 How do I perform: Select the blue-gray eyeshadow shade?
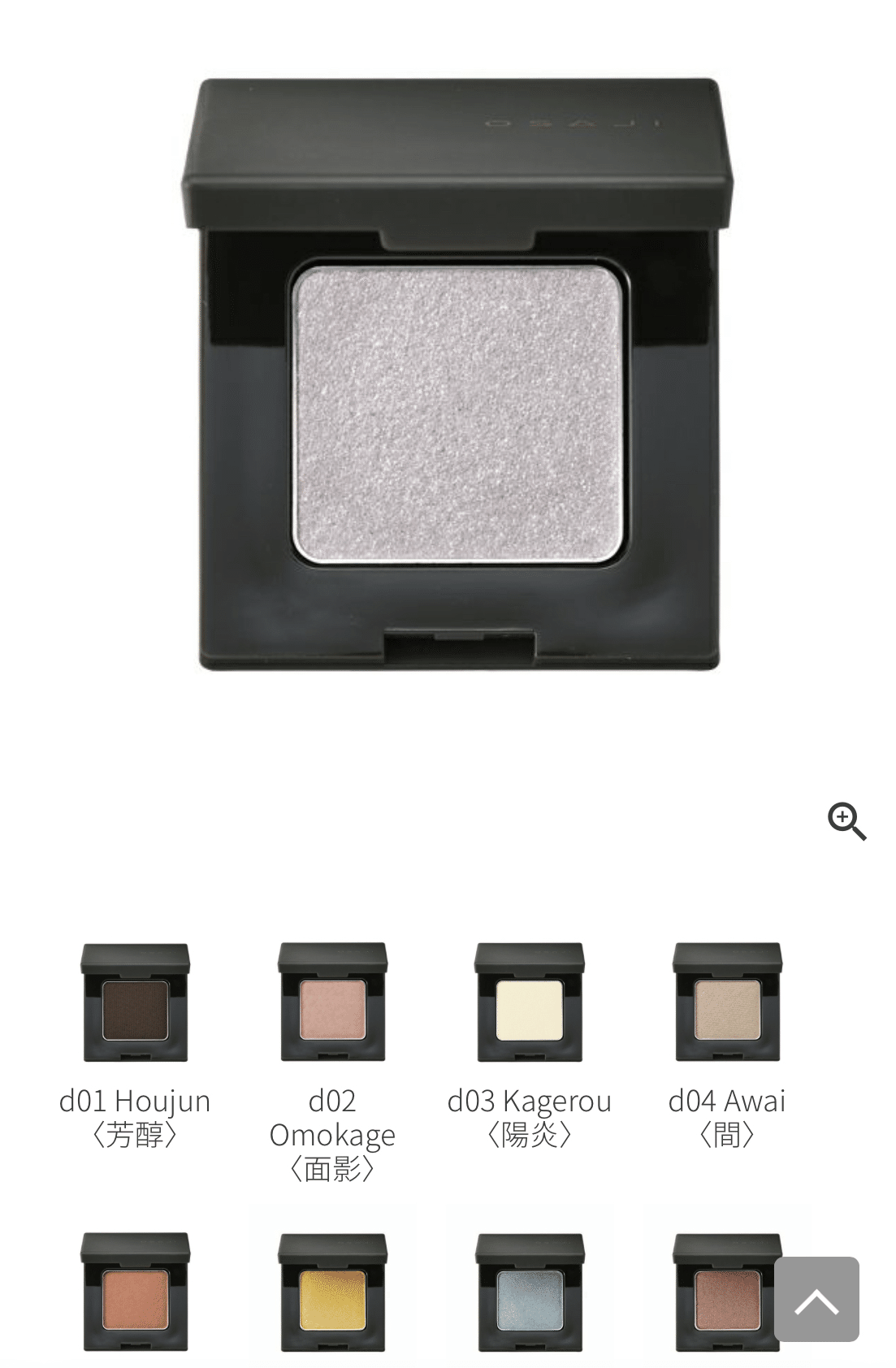point(530,1292)
